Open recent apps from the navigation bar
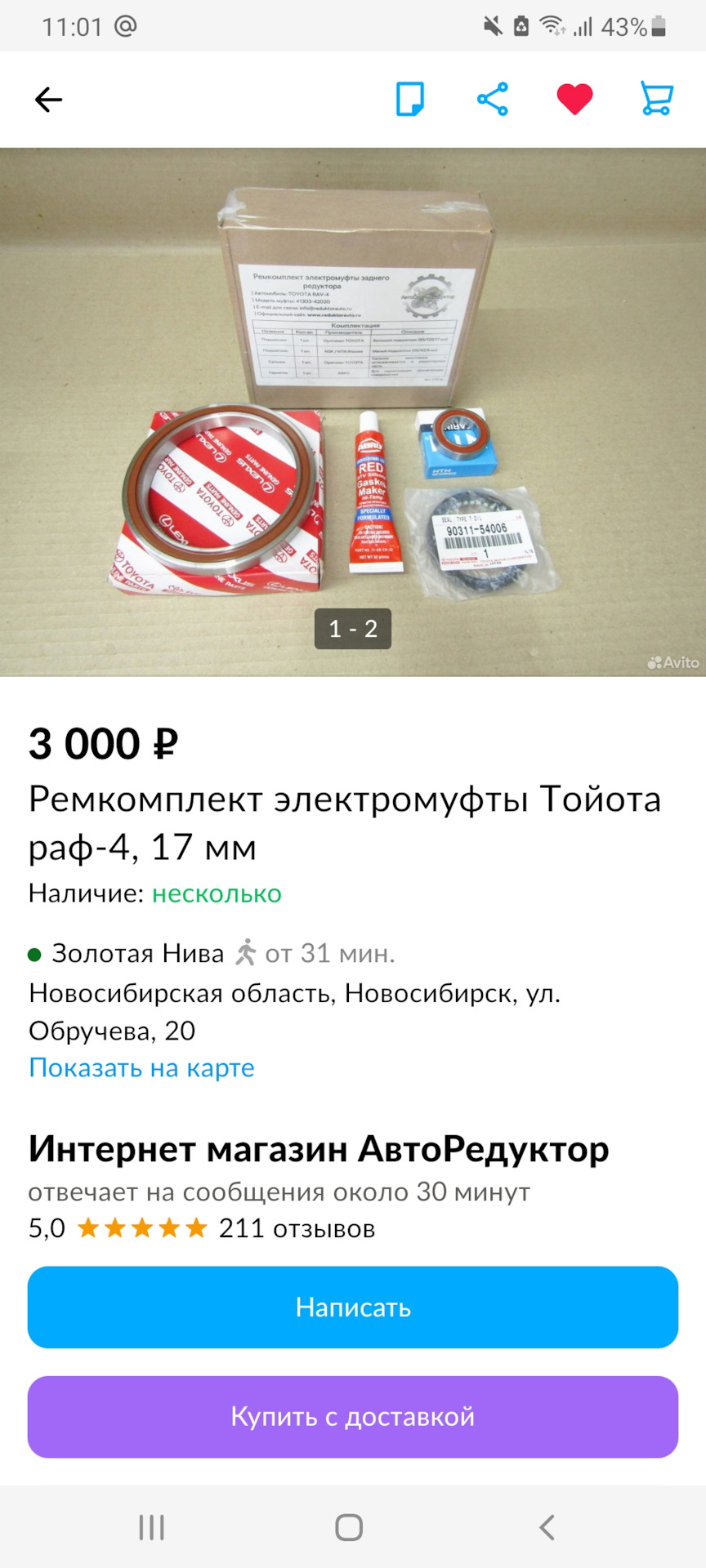Viewport: 706px width, 1568px height. pyautogui.click(x=152, y=1527)
